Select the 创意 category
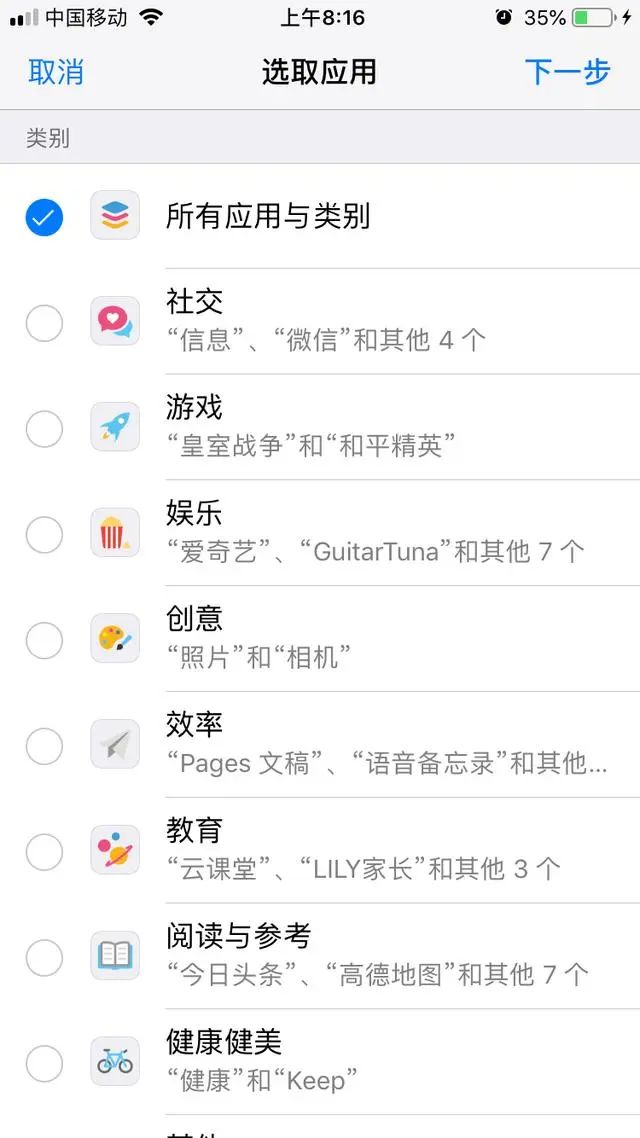This screenshot has width=640, height=1138. point(320,639)
